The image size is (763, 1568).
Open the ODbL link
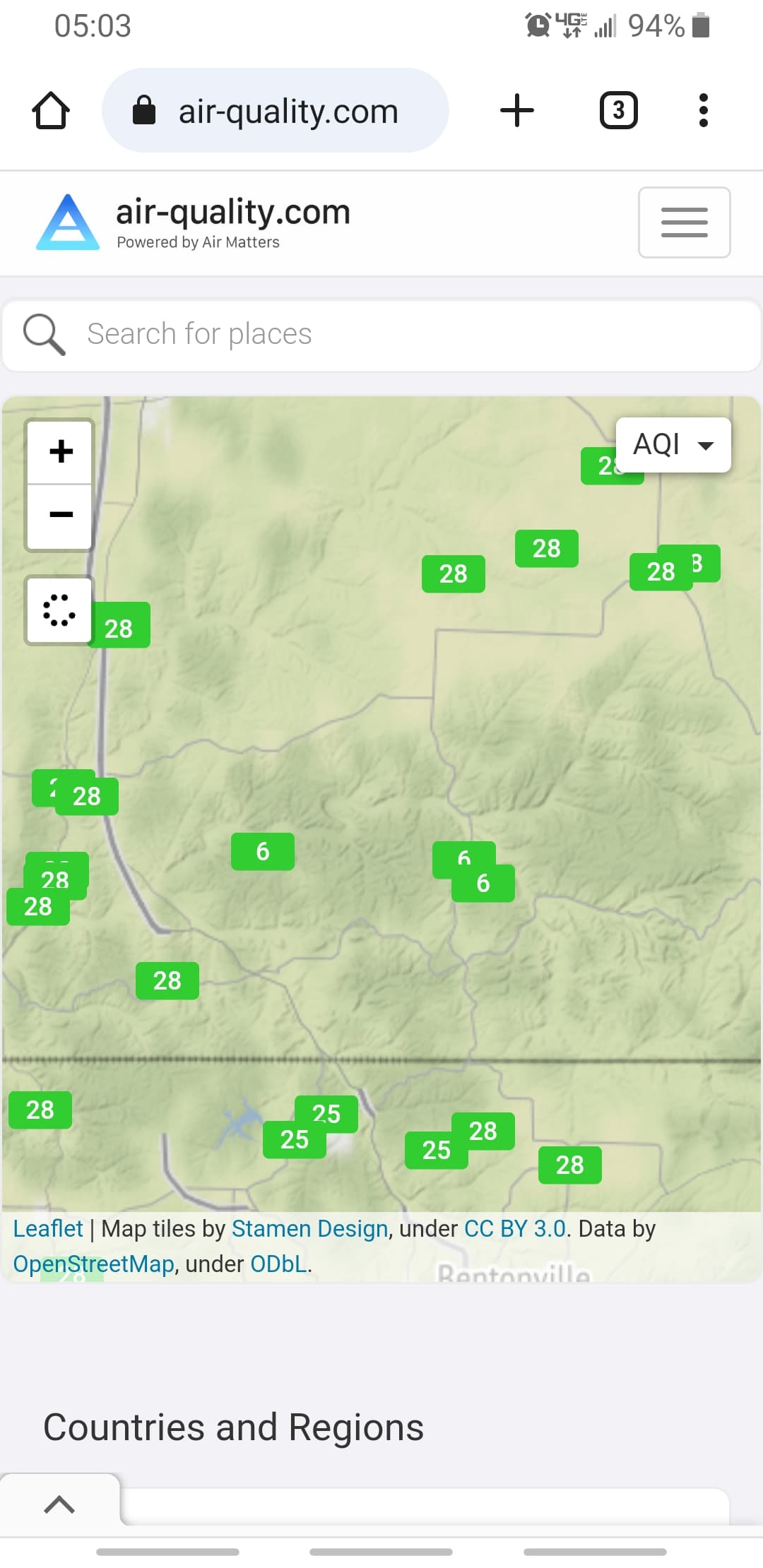pyautogui.click(x=278, y=1264)
